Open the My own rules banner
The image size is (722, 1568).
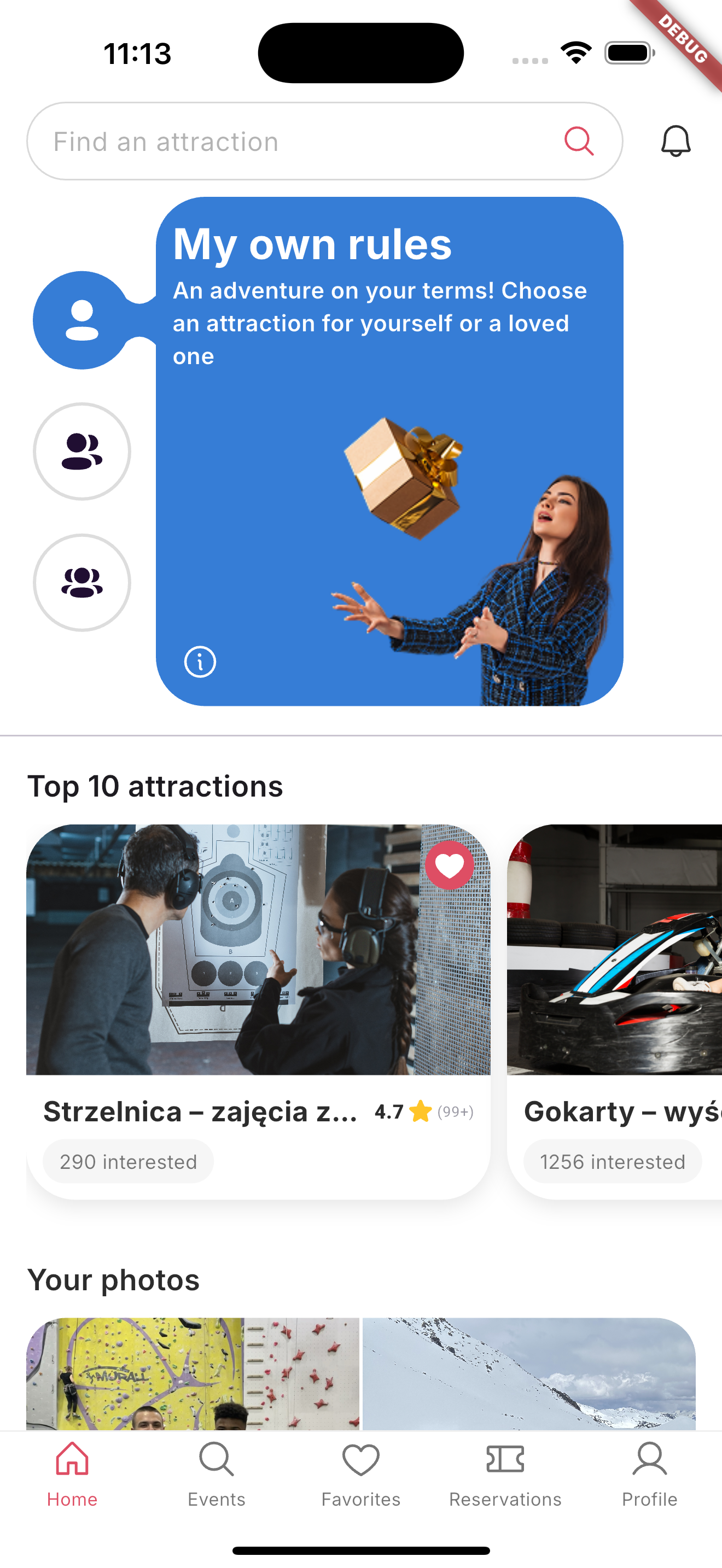click(x=389, y=451)
